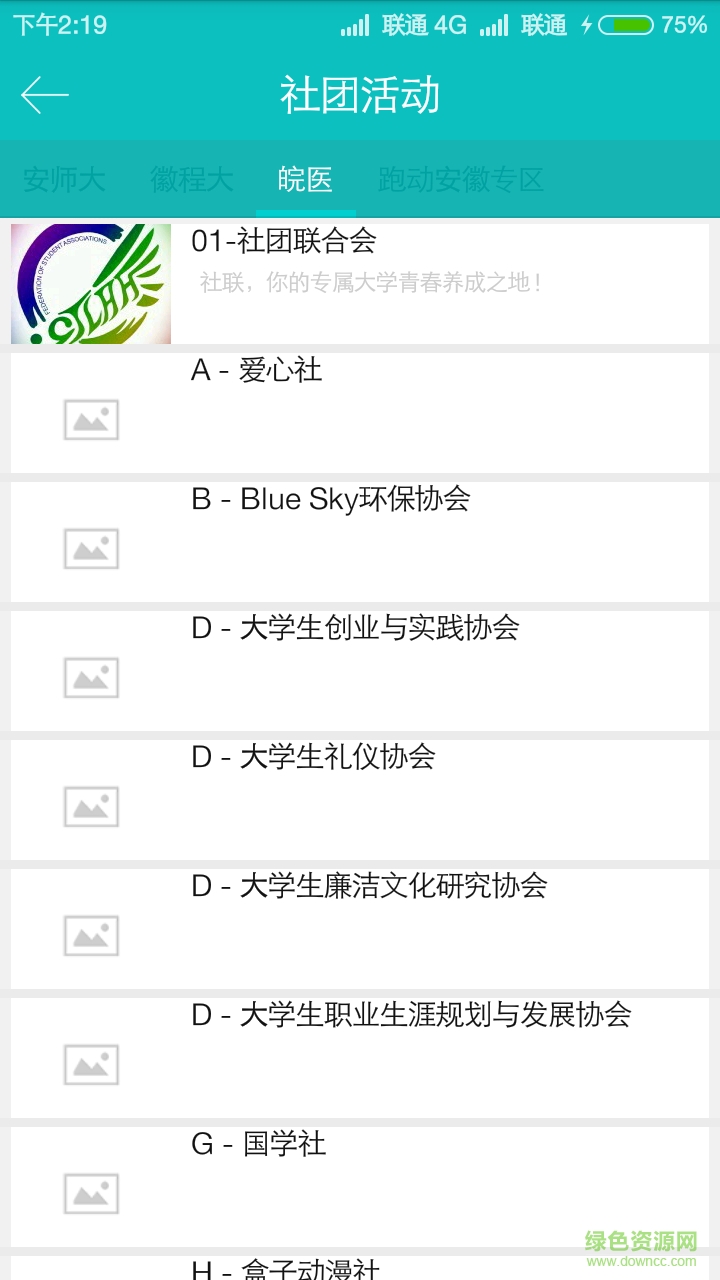Open the D - 大学生廉洁文化研究协会 entry
Screen dimensions: 720x1280
click(x=360, y=927)
